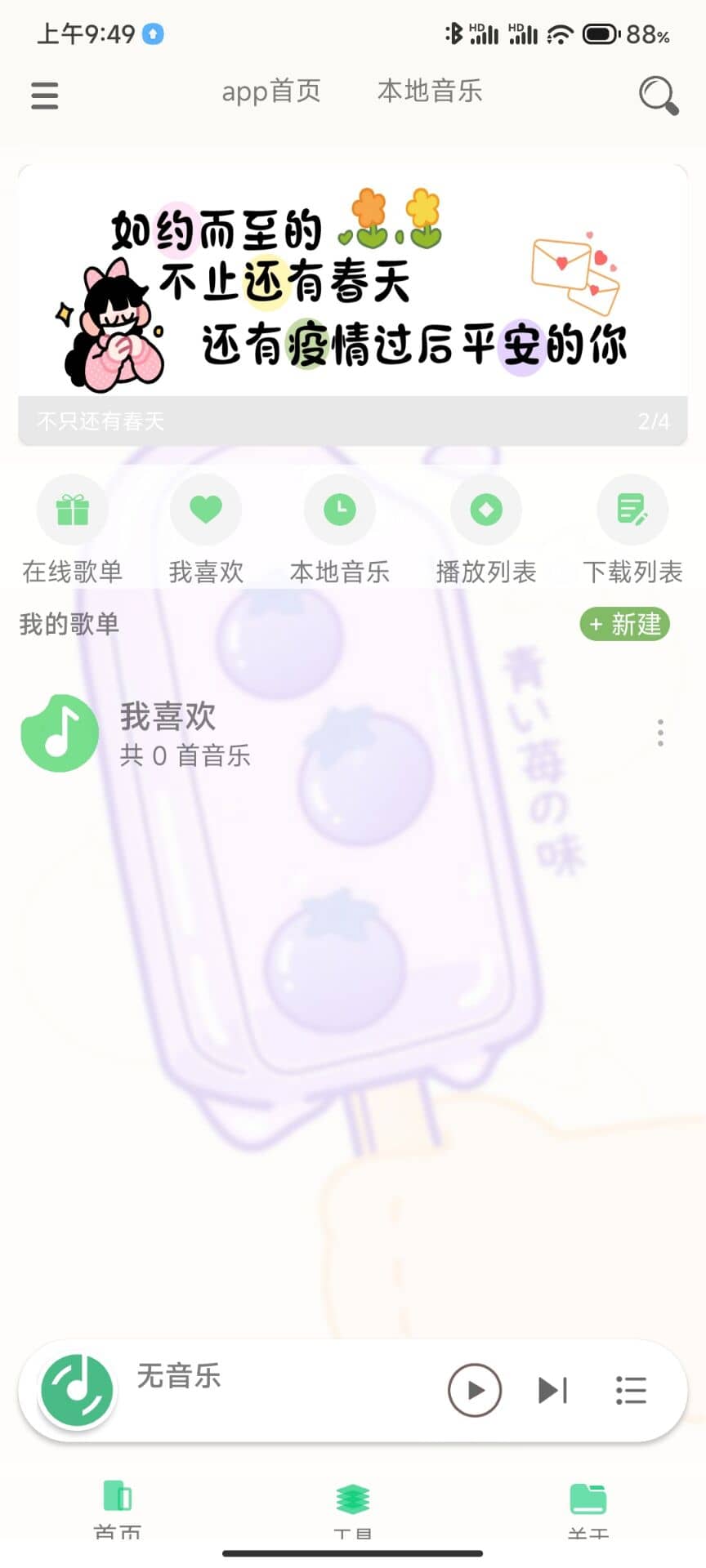Open the 本地音乐 clock shortcut

(340, 528)
